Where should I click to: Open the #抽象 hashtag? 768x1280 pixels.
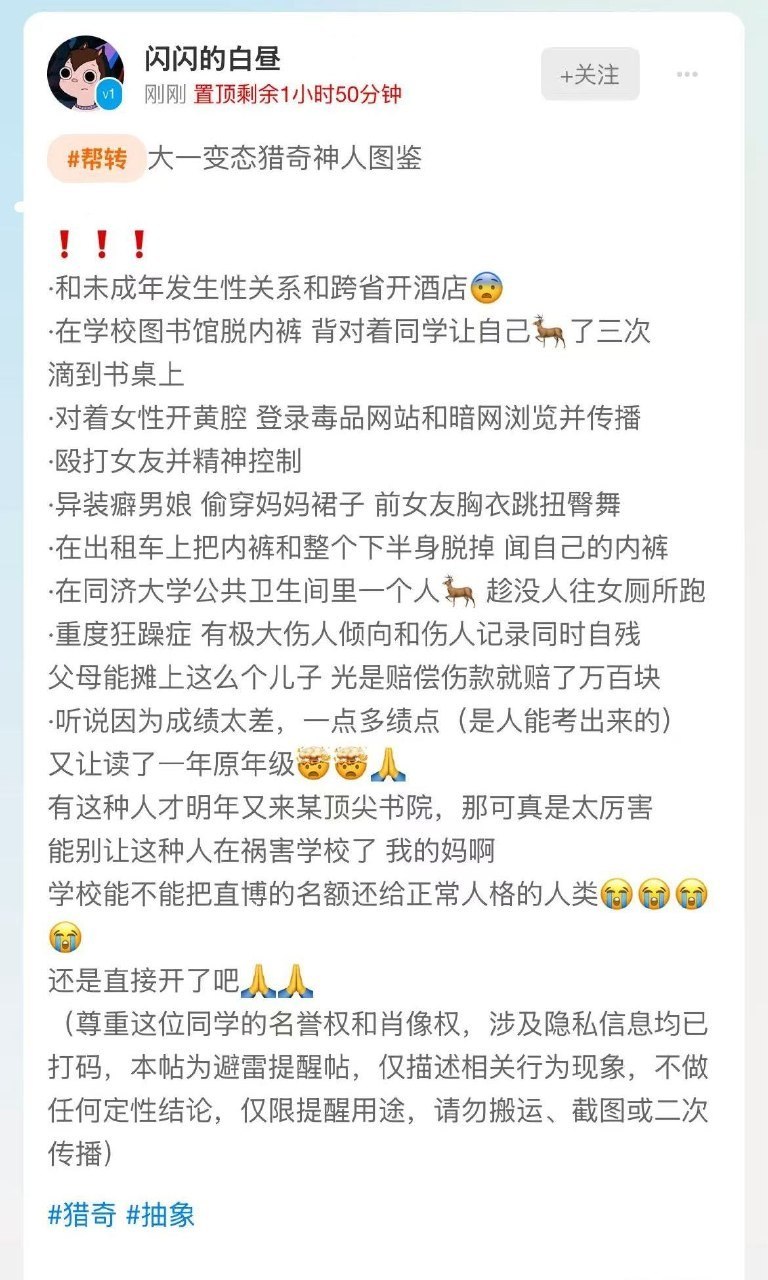(x=160, y=1215)
